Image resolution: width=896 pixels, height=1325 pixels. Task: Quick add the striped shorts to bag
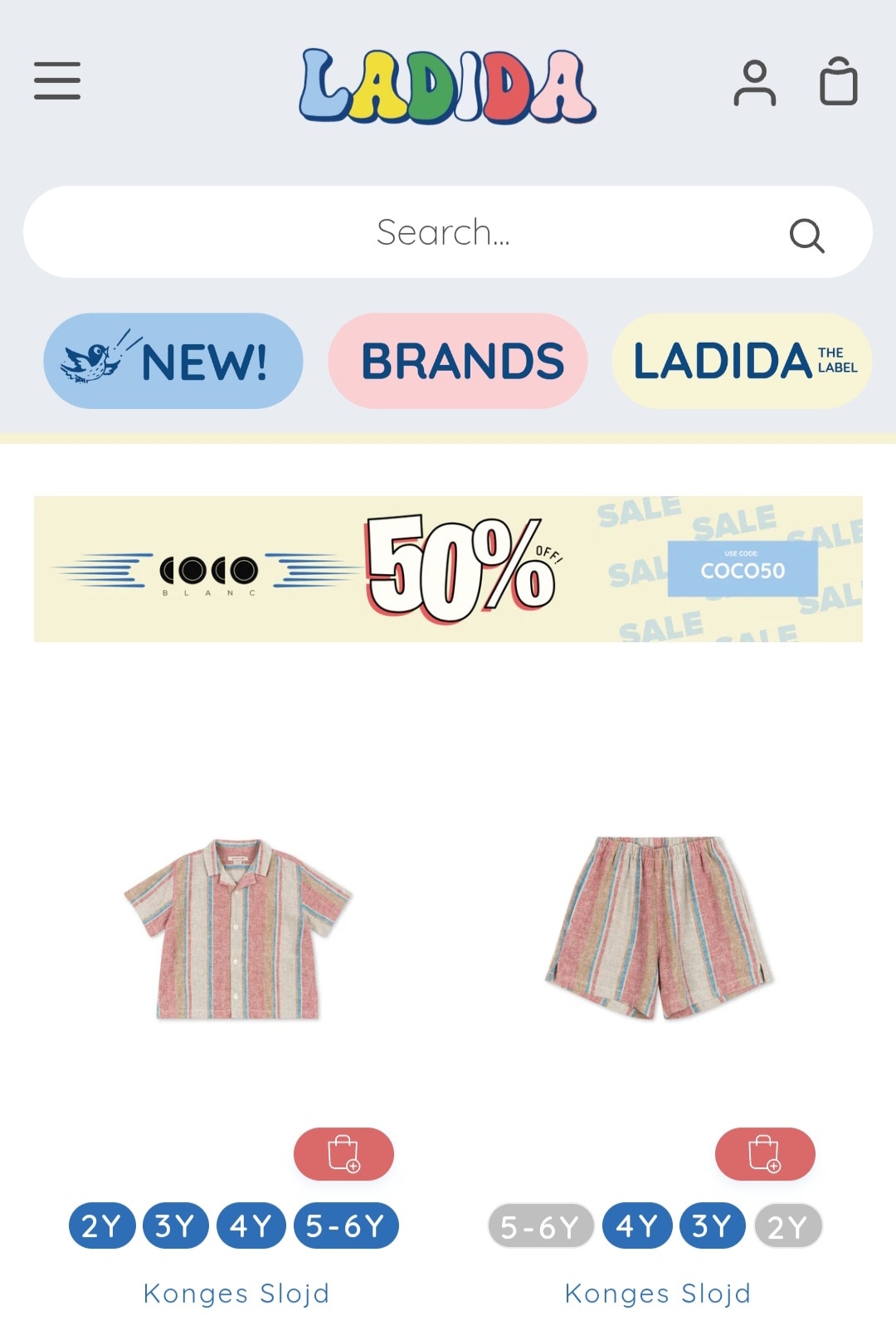[764, 1153]
